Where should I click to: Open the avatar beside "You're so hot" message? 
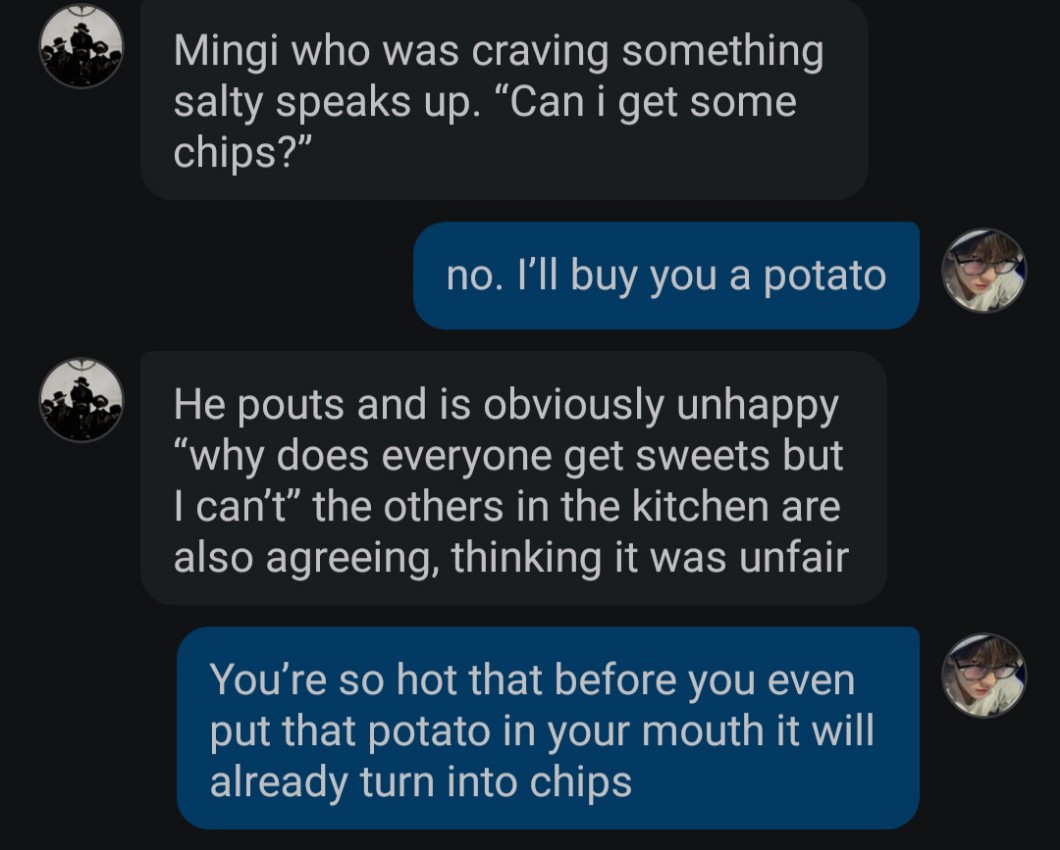point(984,674)
